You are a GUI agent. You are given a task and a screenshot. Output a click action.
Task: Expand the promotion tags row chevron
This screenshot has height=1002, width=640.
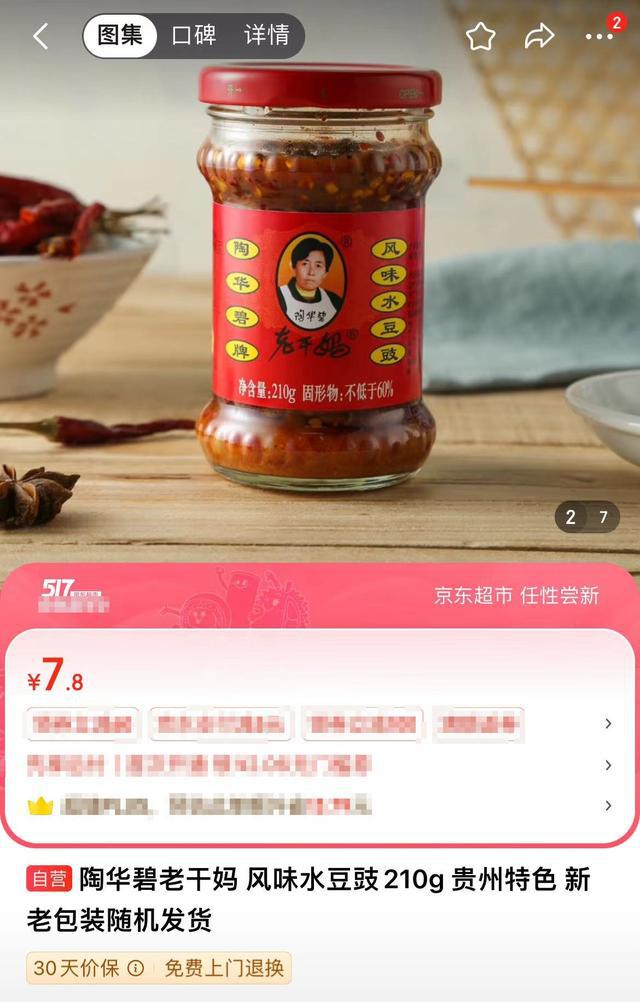pos(608,723)
